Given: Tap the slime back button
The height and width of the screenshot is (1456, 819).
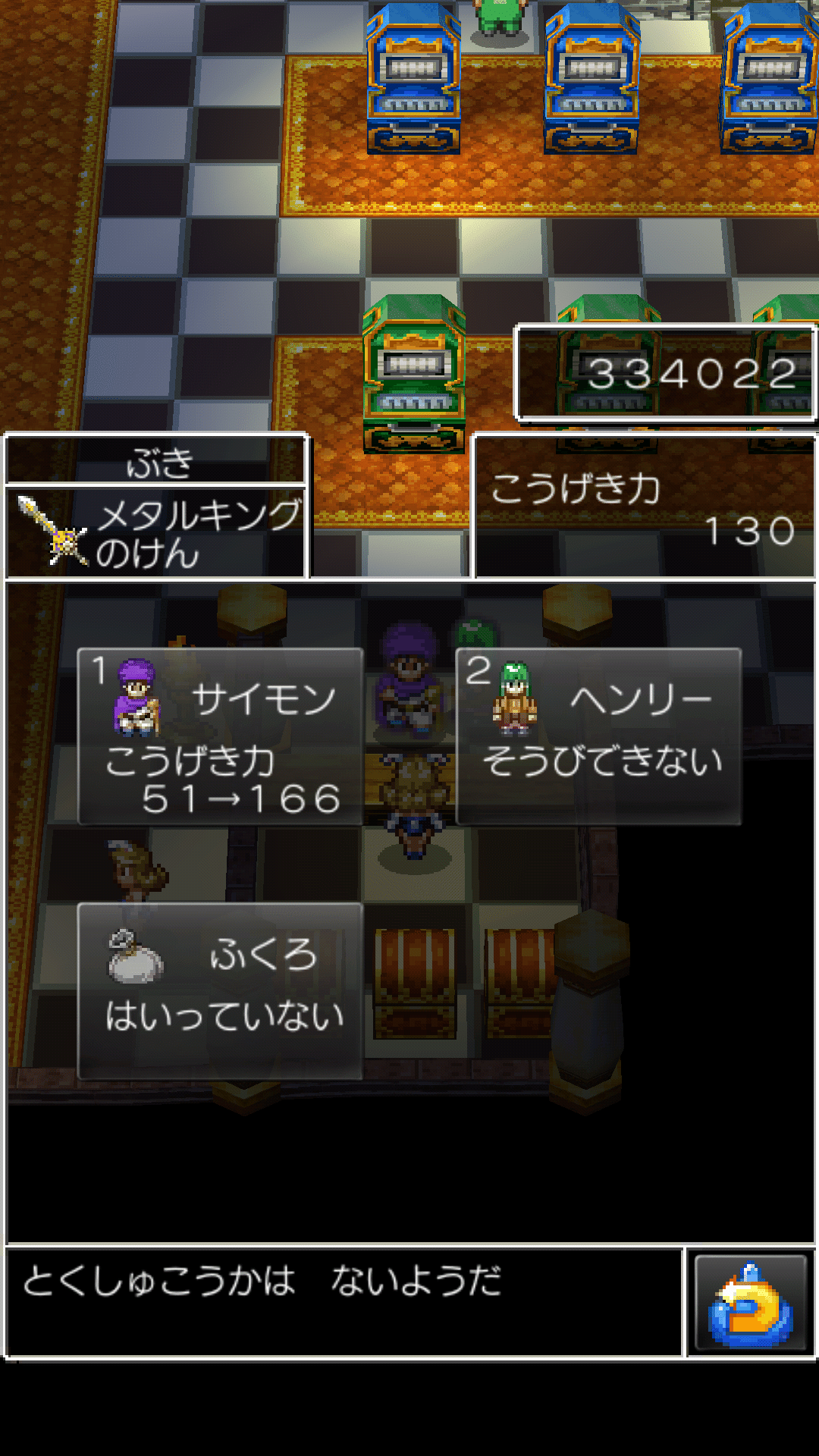Looking at the screenshot, I should pos(750,1302).
